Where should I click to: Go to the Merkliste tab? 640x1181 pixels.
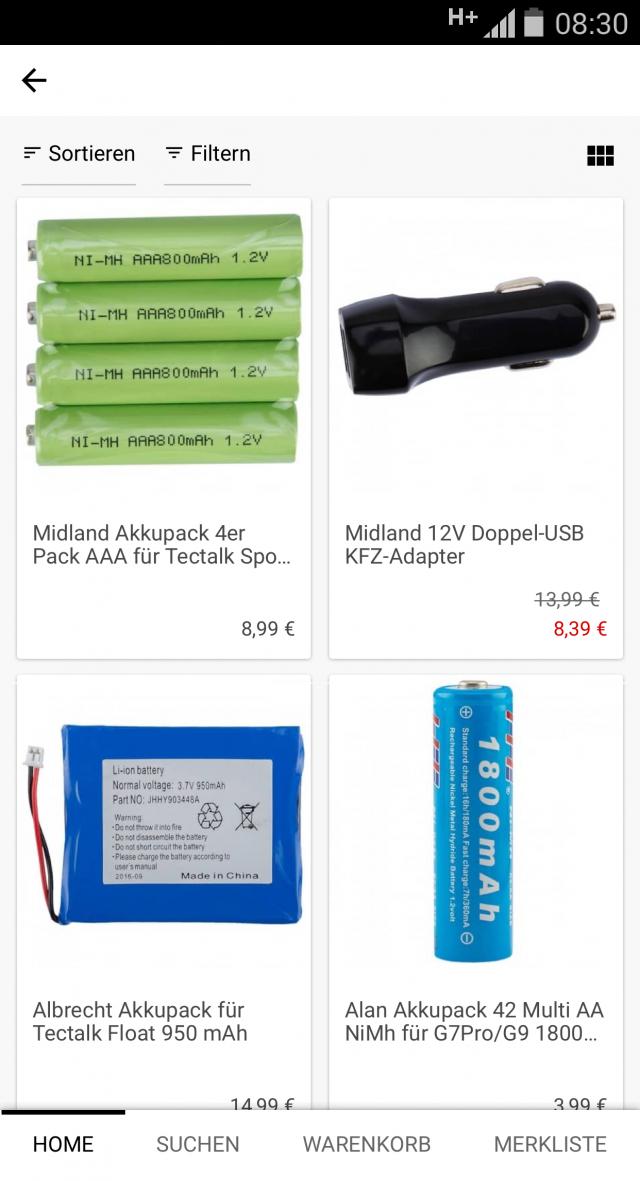click(x=550, y=1144)
